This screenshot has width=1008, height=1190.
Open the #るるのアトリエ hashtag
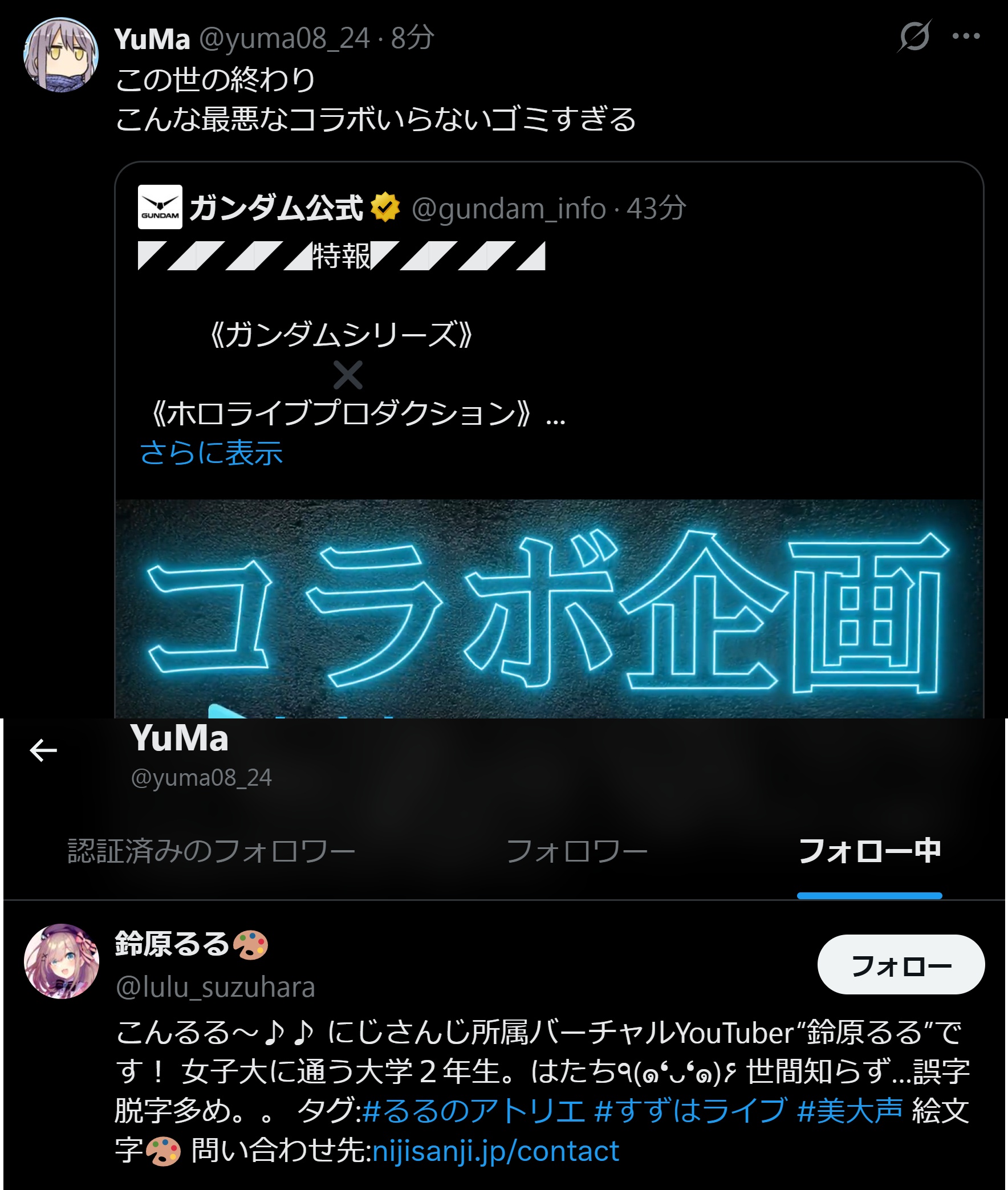click(474, 1111)
